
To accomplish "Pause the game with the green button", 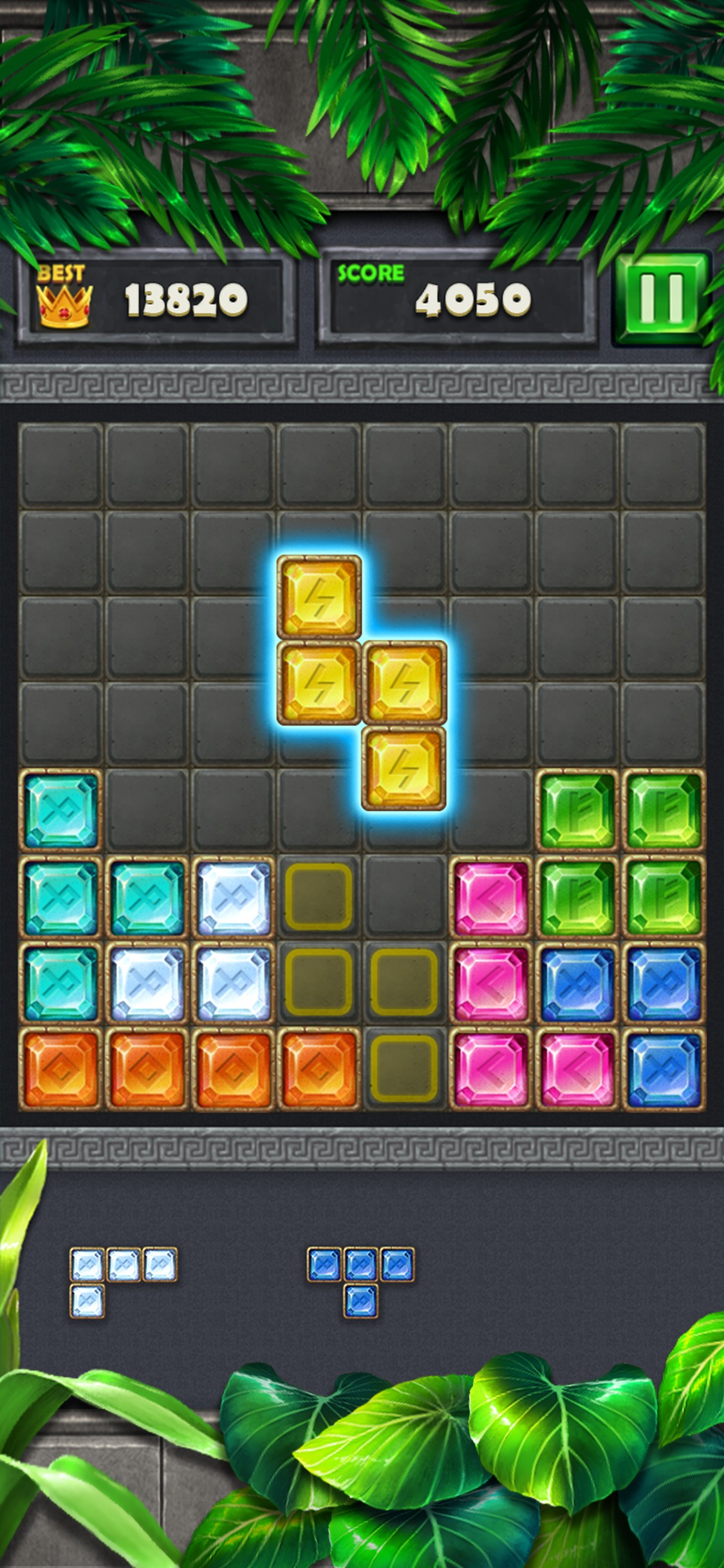I will point(662,298).
